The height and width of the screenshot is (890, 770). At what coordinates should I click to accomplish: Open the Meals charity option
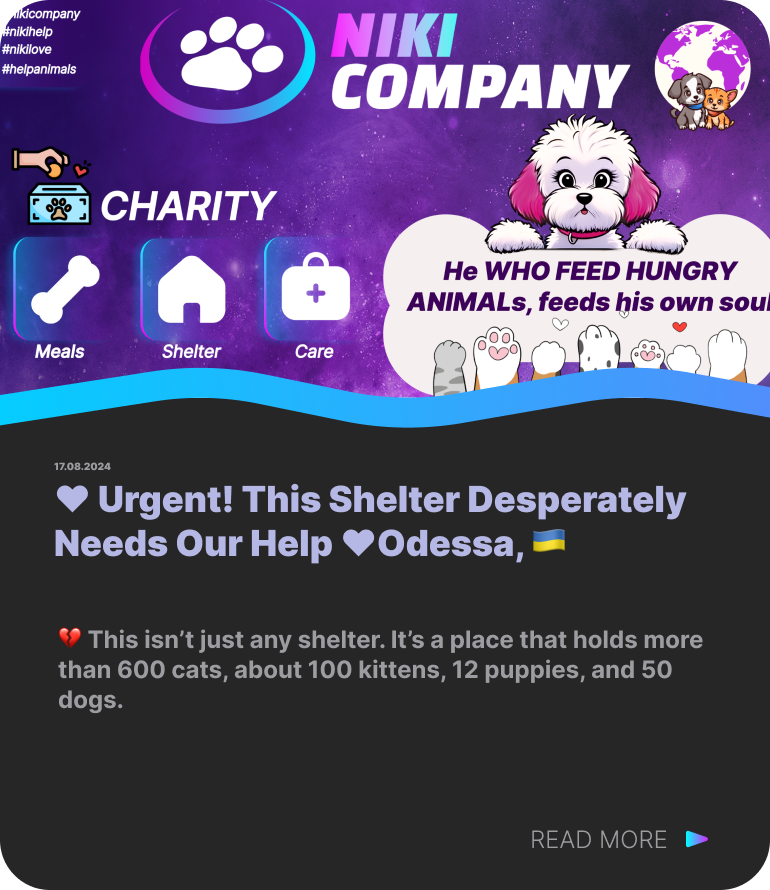(62, 289)
